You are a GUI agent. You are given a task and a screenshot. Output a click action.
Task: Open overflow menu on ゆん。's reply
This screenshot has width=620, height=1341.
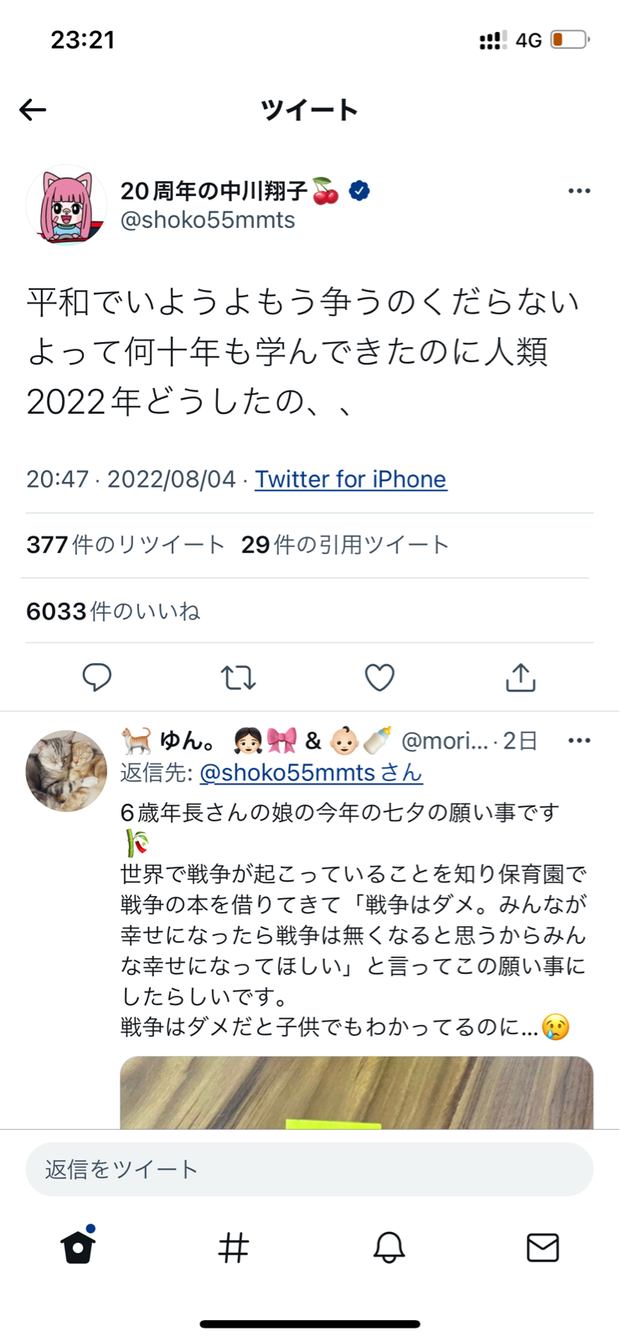(x=579, y=741)
